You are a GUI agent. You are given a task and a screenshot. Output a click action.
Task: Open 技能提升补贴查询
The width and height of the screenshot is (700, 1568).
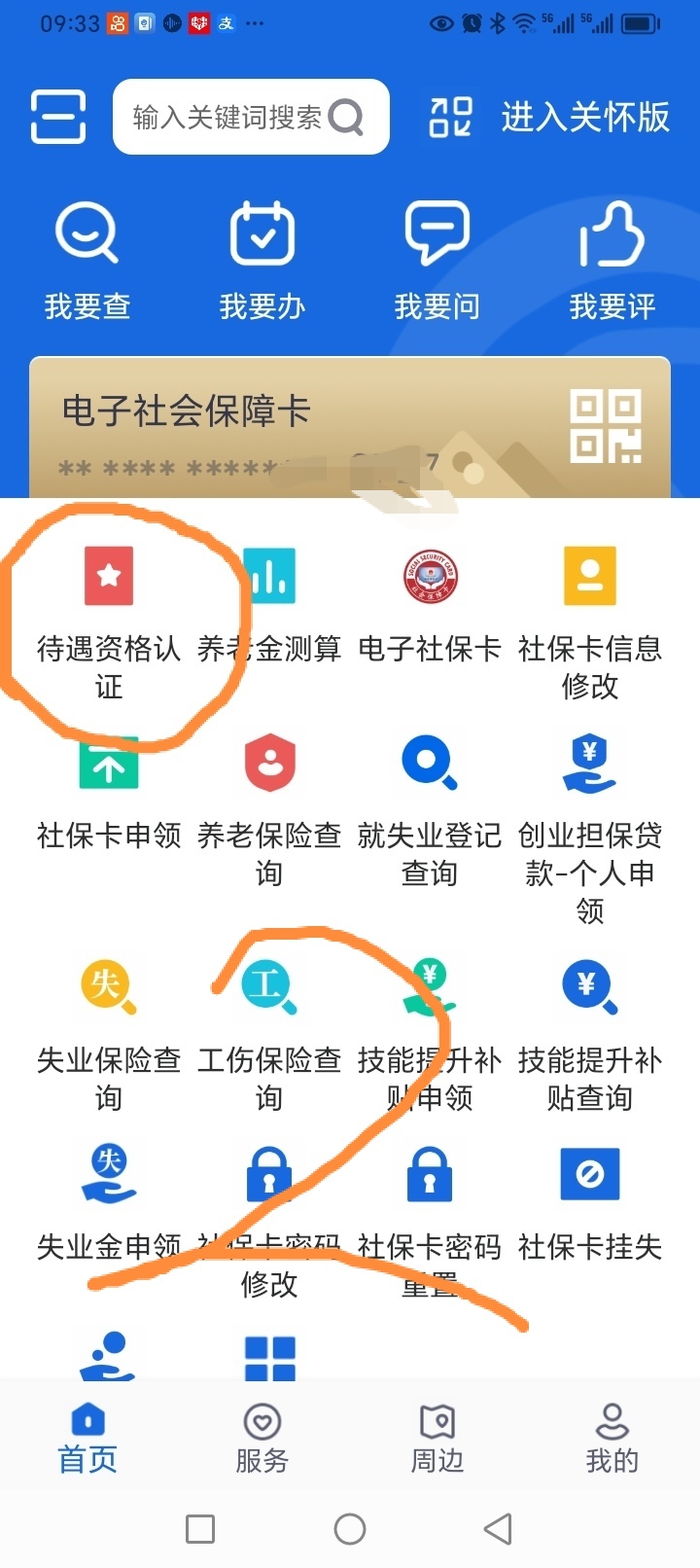[x=590, y=1031]
